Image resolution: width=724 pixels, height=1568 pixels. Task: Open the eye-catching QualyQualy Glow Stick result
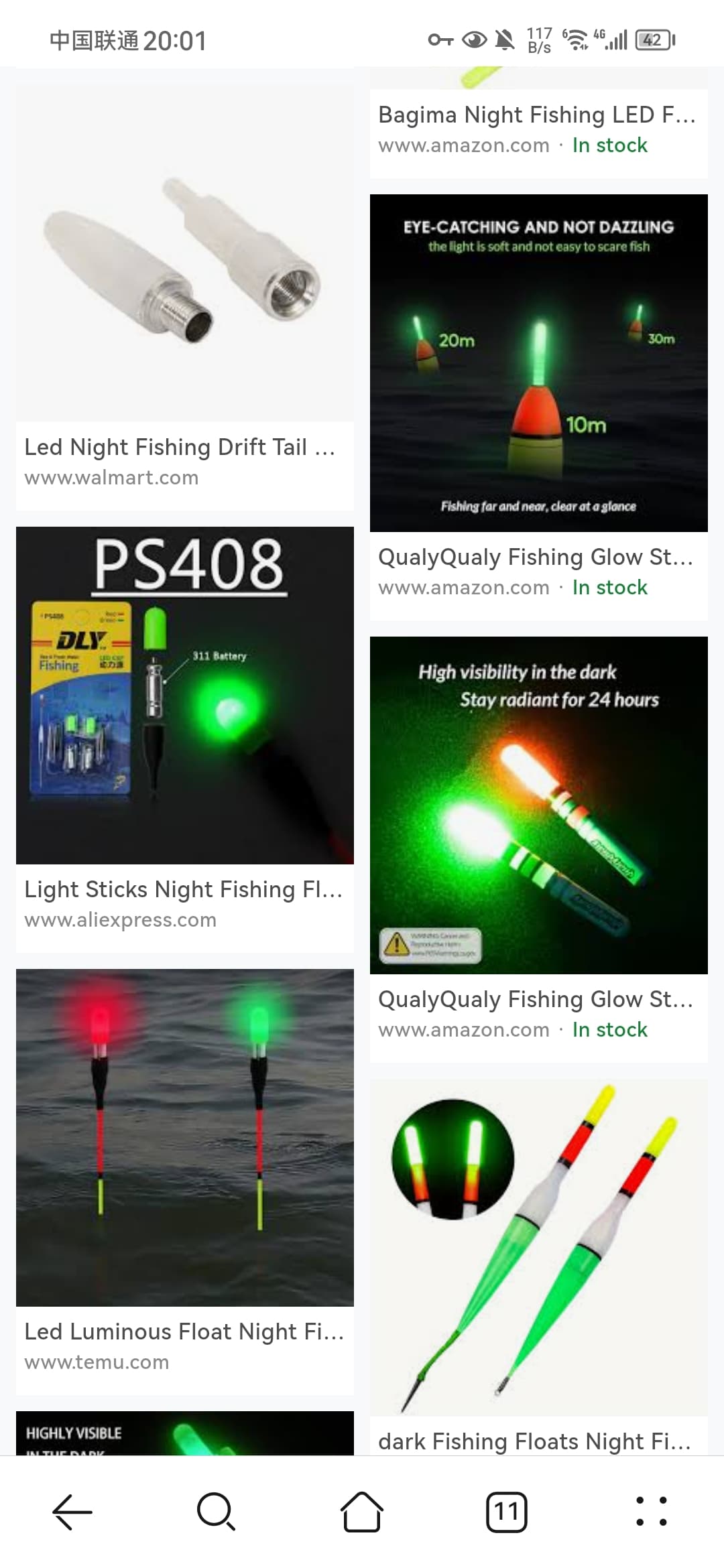539,407
